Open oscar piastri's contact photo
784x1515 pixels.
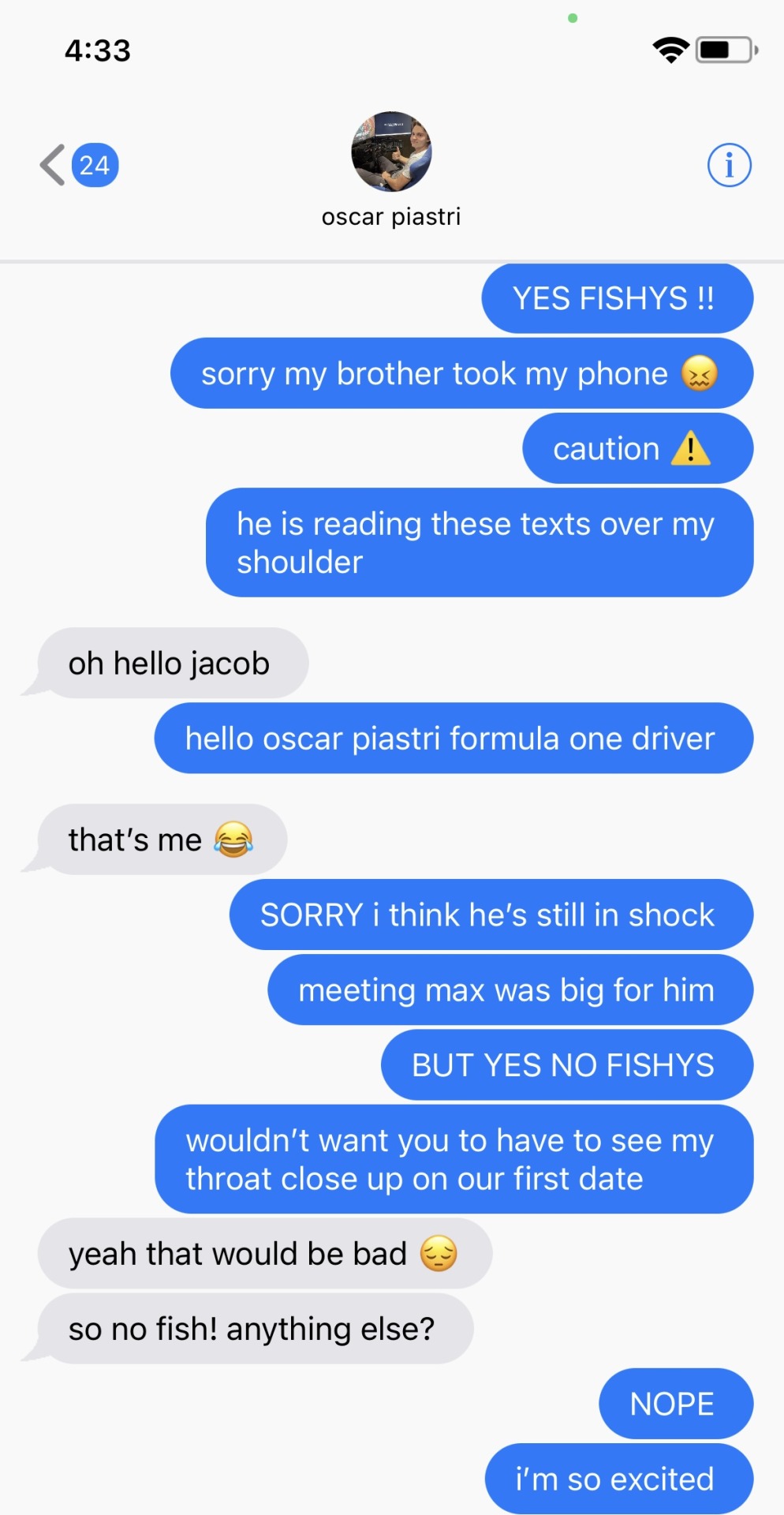coord(391,151)
